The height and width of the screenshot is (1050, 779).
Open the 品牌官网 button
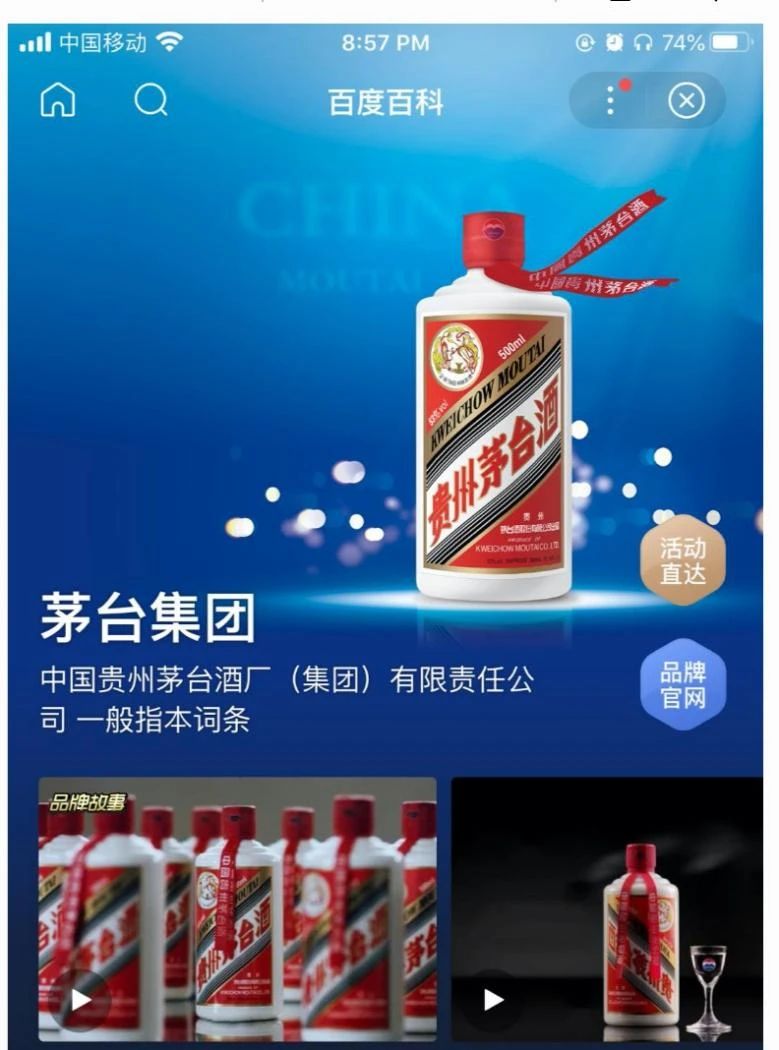tap(683, 685)
